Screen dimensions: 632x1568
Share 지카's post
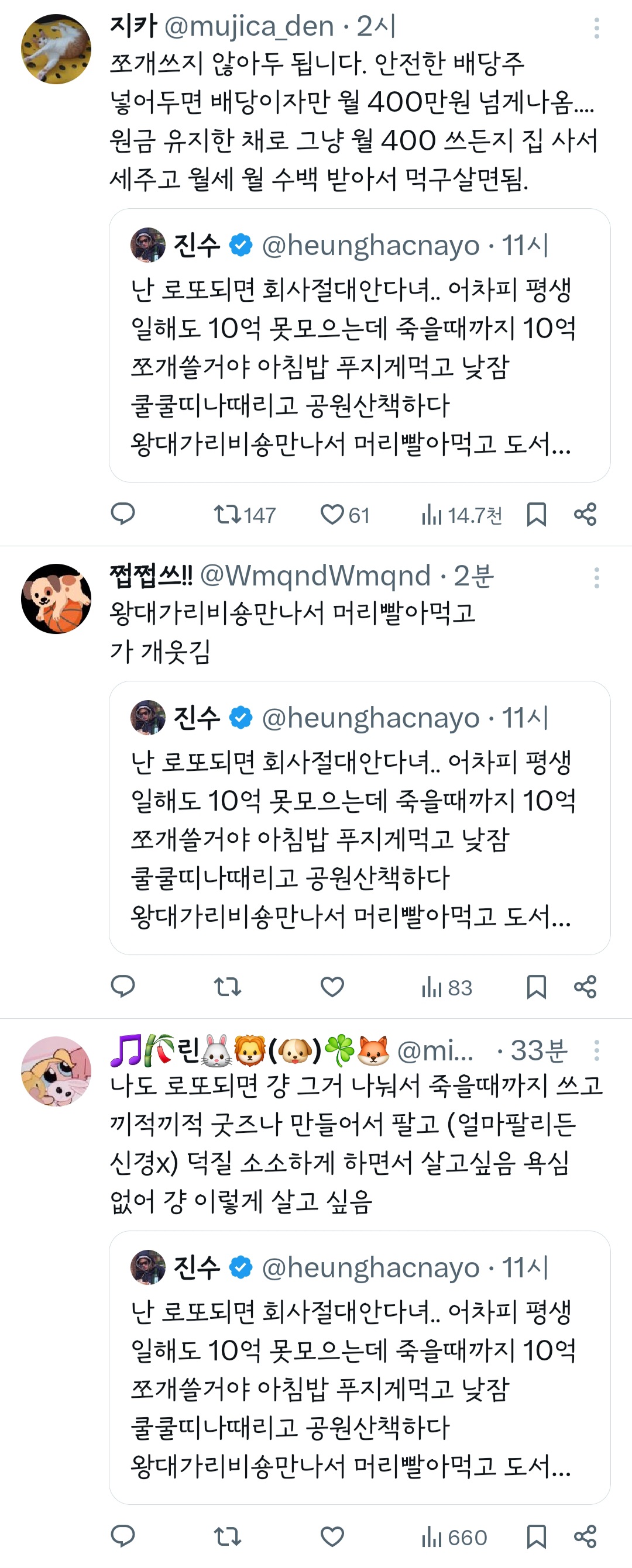pyautogui.click(x=585, y=515)
